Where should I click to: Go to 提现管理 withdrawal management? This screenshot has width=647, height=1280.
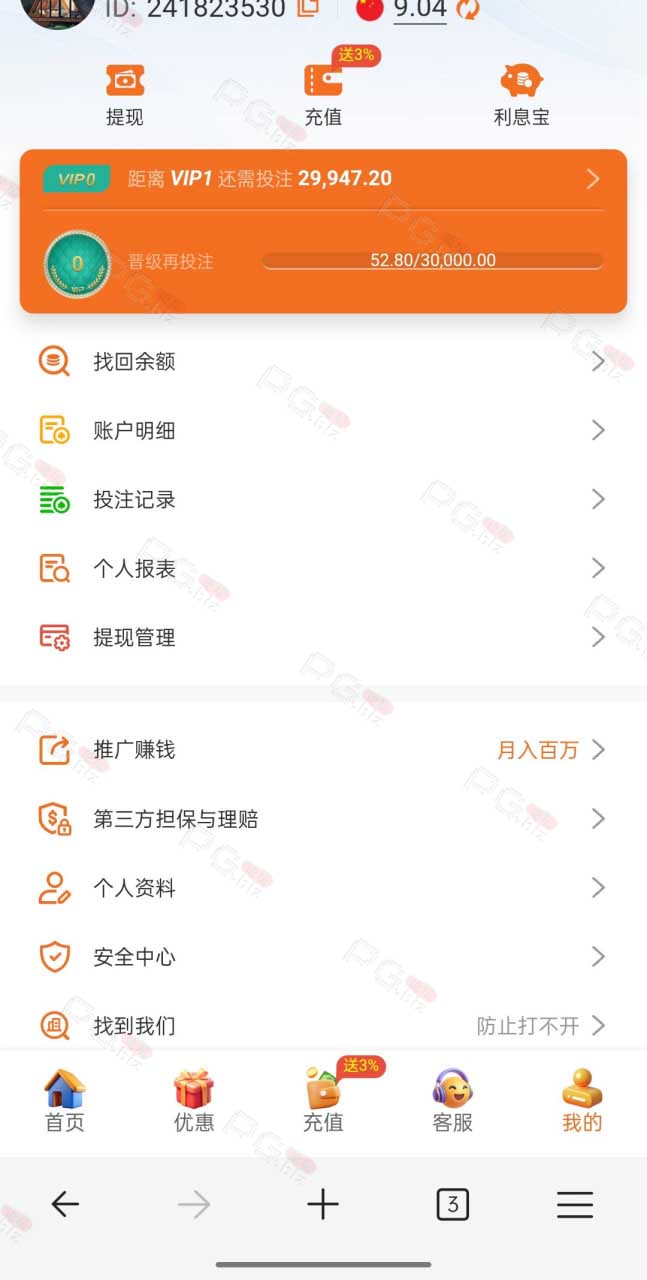(x=323, y=637)
